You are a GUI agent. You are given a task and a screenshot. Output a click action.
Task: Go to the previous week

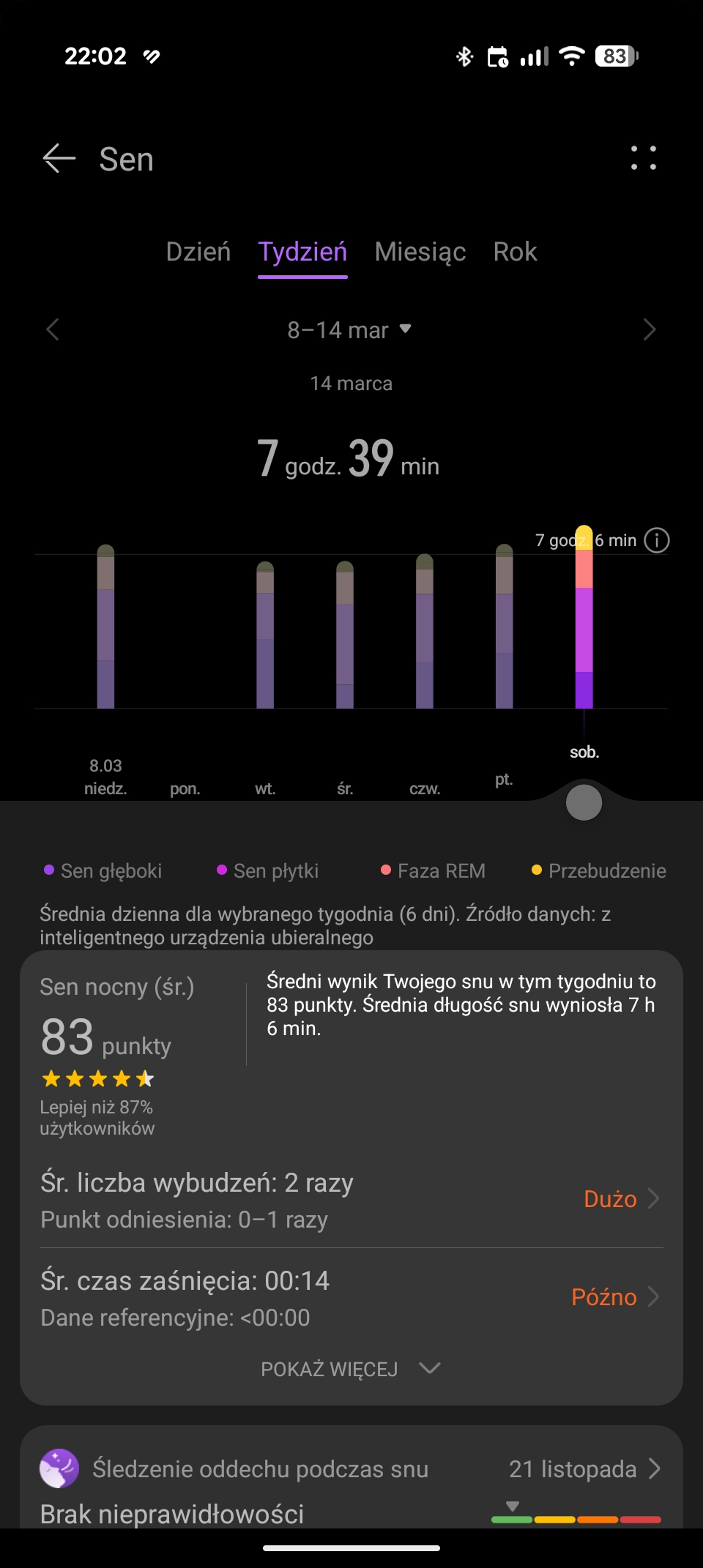[53, 329]
